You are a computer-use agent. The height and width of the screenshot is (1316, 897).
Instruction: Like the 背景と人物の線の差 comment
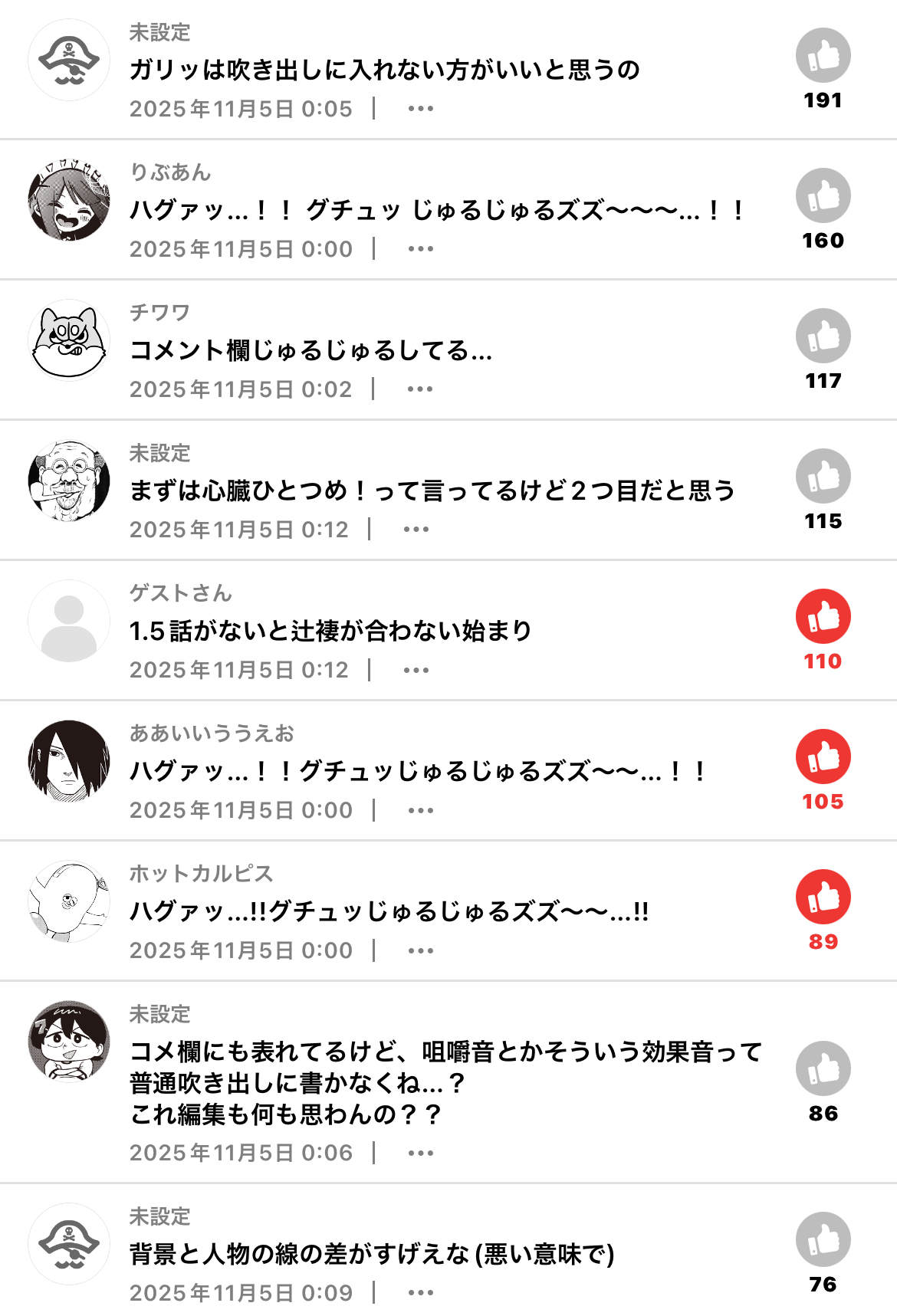tap(823, 1240)
